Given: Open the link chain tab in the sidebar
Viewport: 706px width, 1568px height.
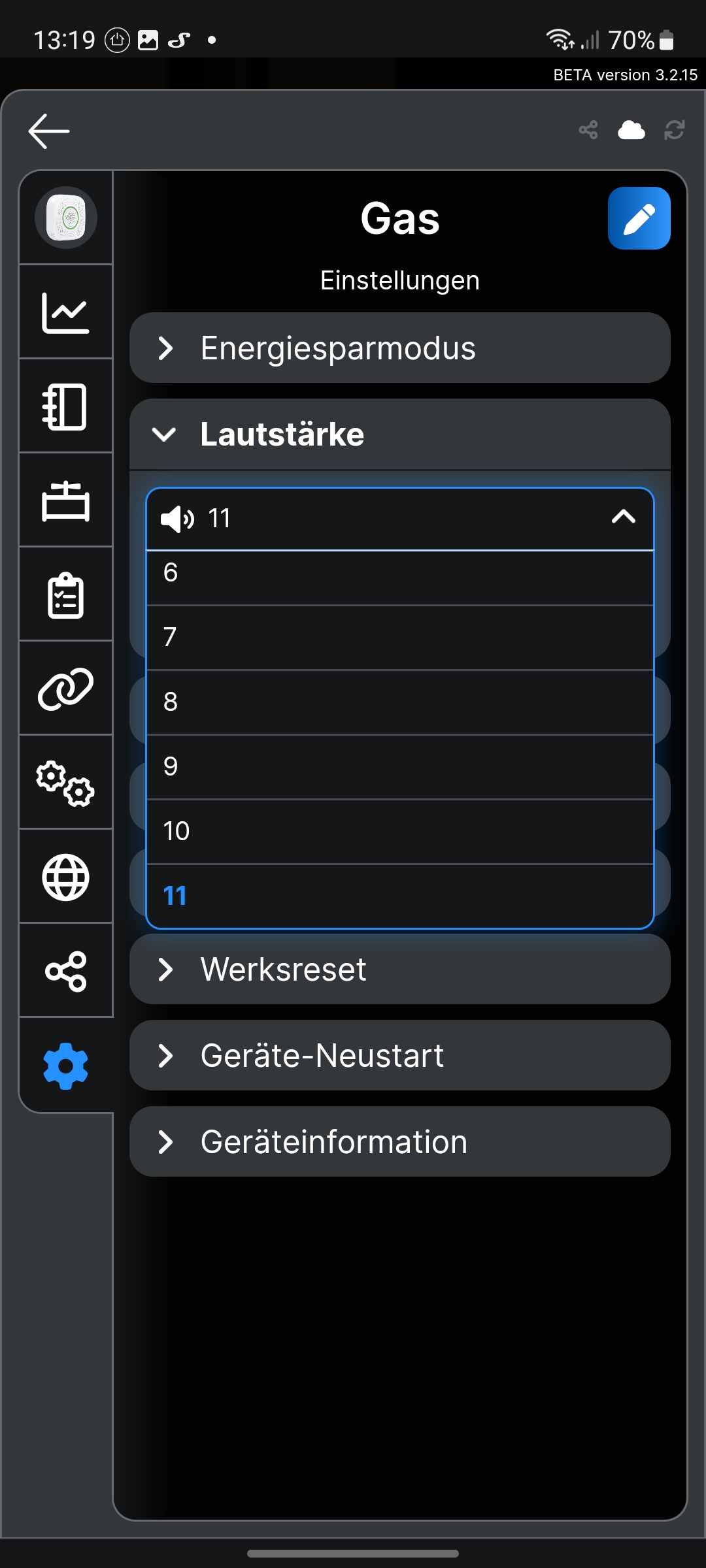Looking at the screenshot, I should click(65, 688).
